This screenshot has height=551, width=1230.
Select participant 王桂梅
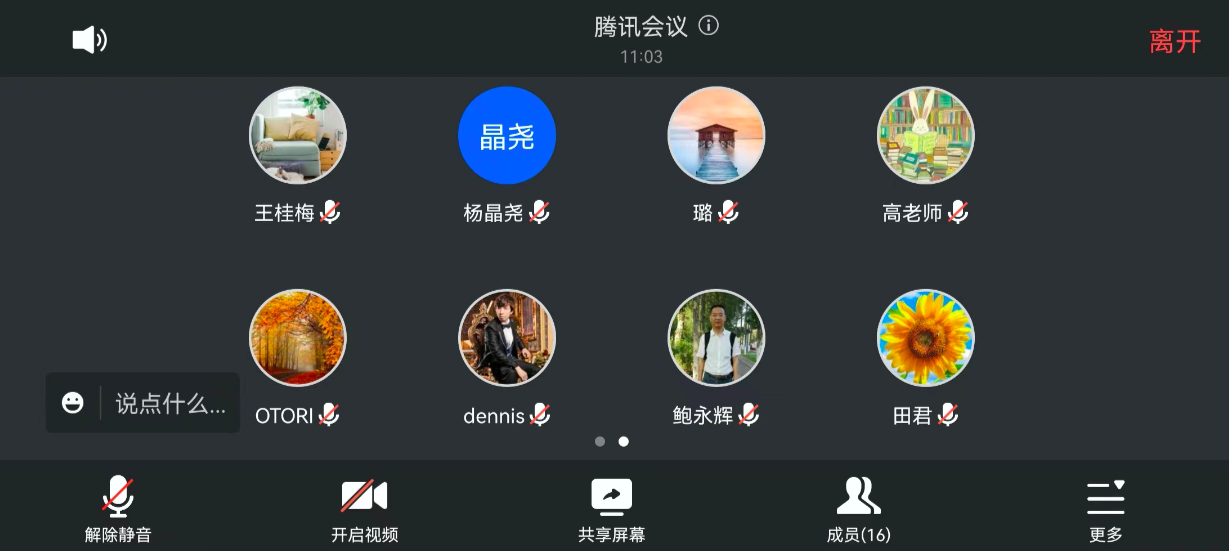tap(298, 136)
